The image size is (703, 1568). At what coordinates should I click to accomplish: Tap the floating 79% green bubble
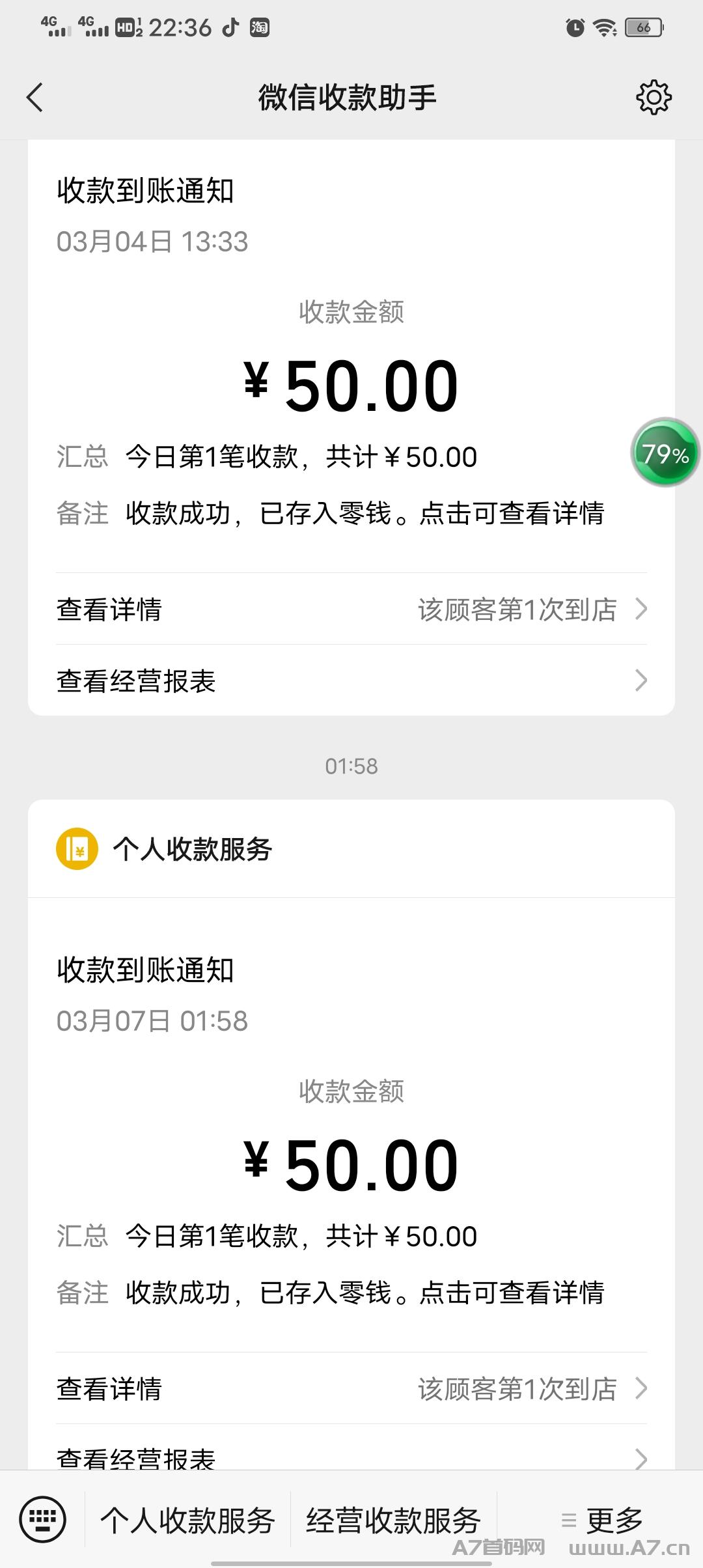665,453
